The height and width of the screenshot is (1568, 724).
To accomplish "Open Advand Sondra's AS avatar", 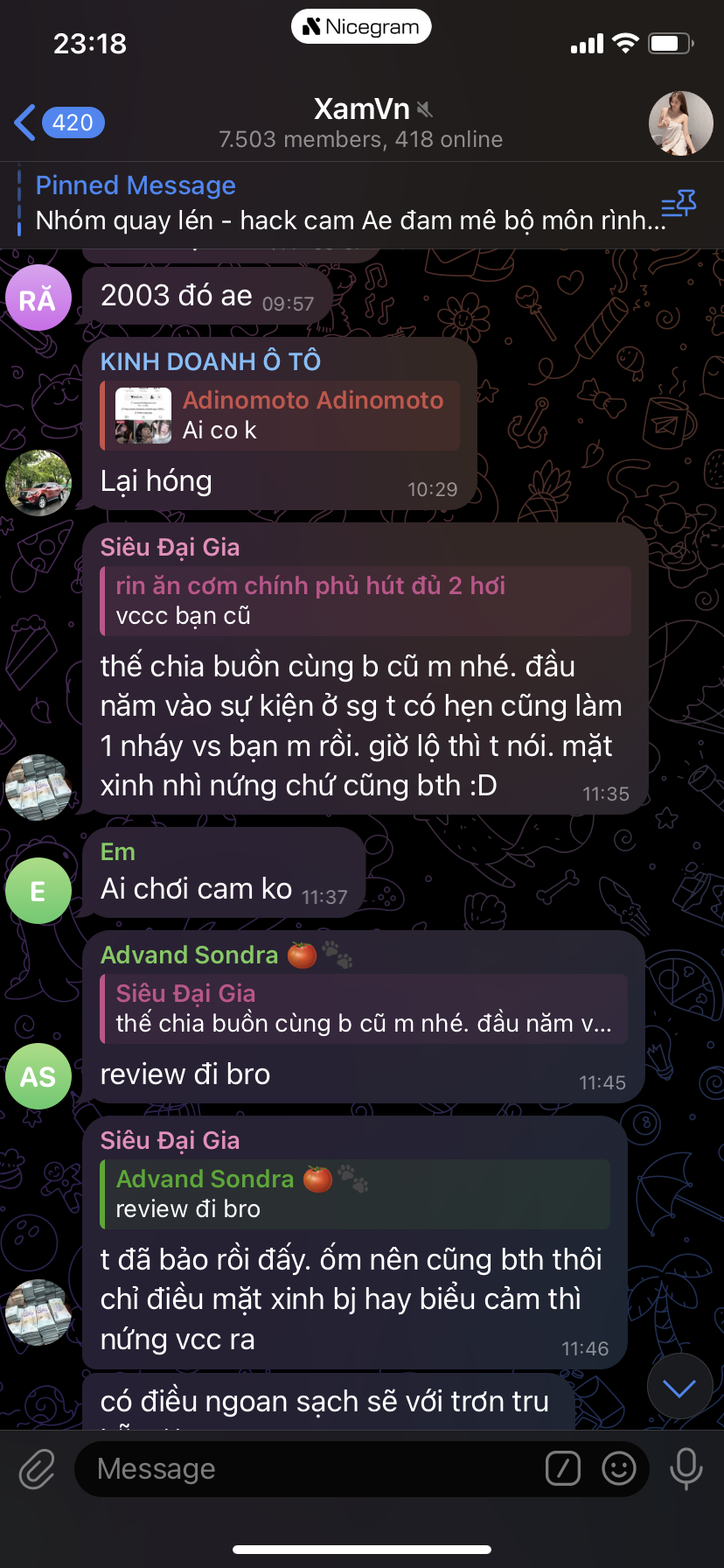I will coord(38,1076).
